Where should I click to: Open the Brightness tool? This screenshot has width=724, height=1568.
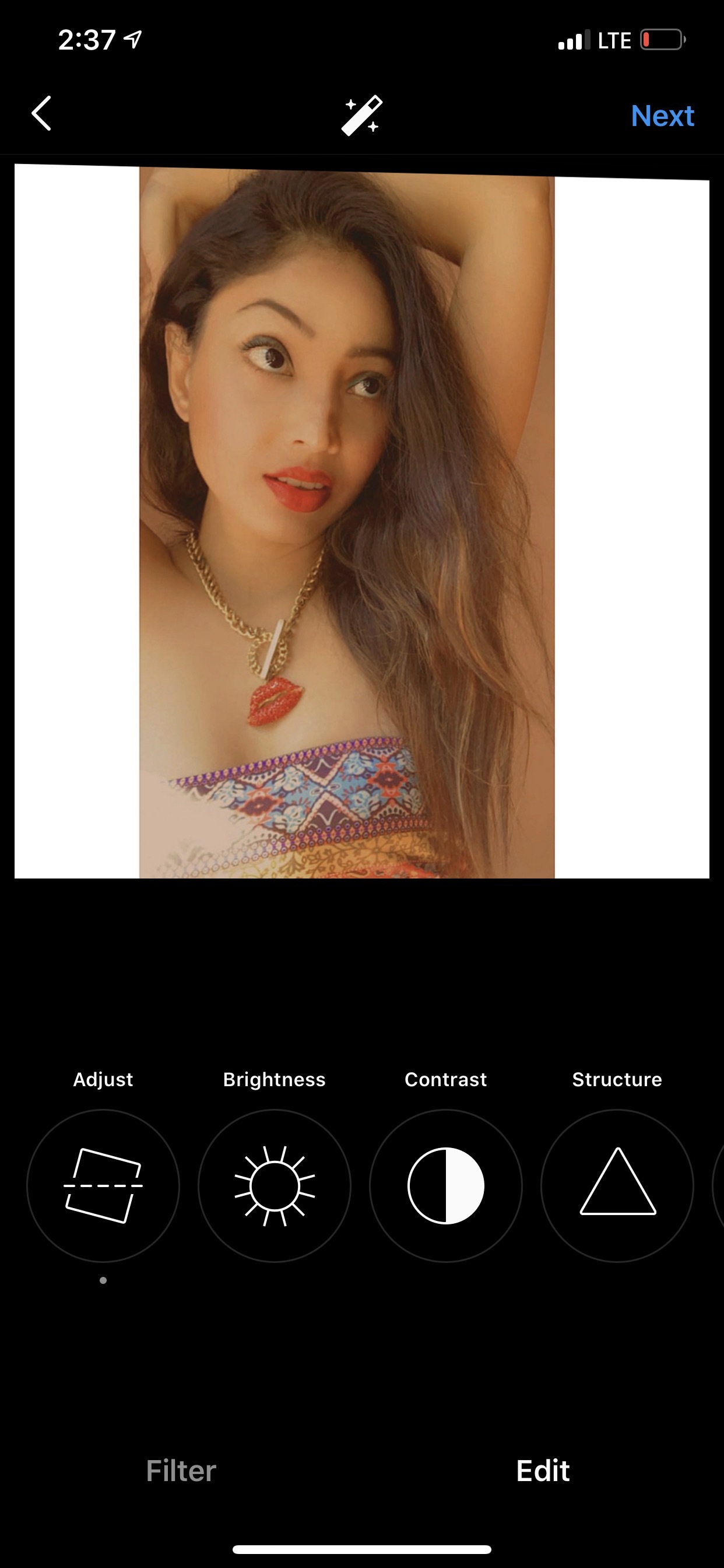point(275,1185)
